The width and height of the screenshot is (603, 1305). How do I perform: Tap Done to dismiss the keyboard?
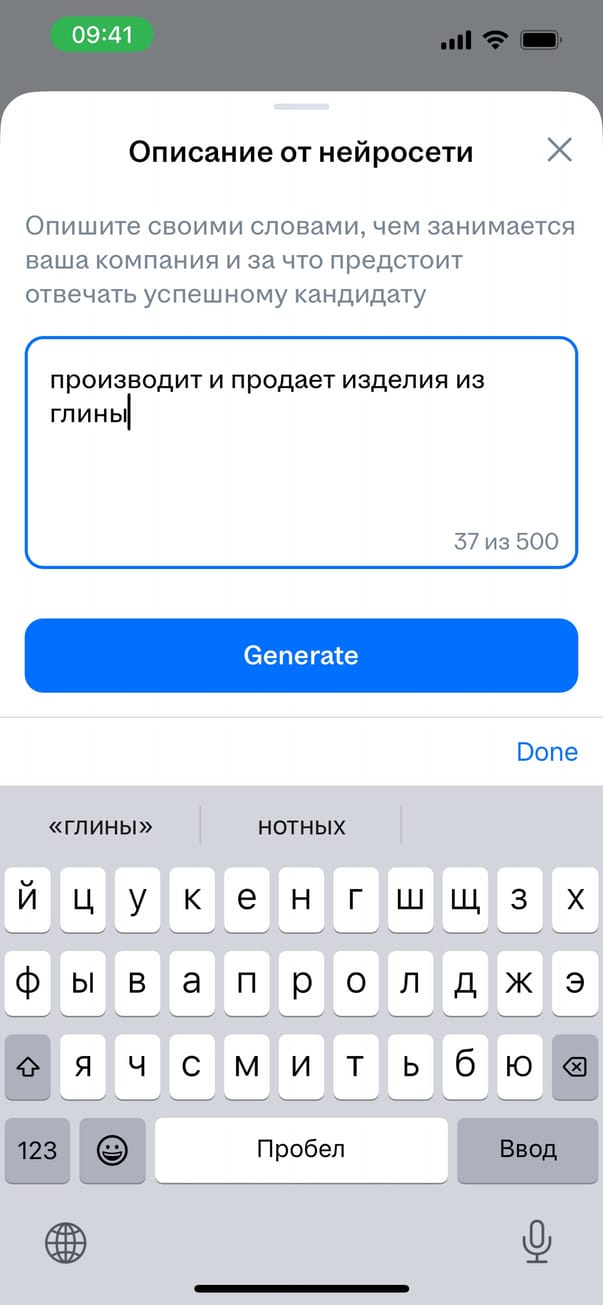[546, 752]
